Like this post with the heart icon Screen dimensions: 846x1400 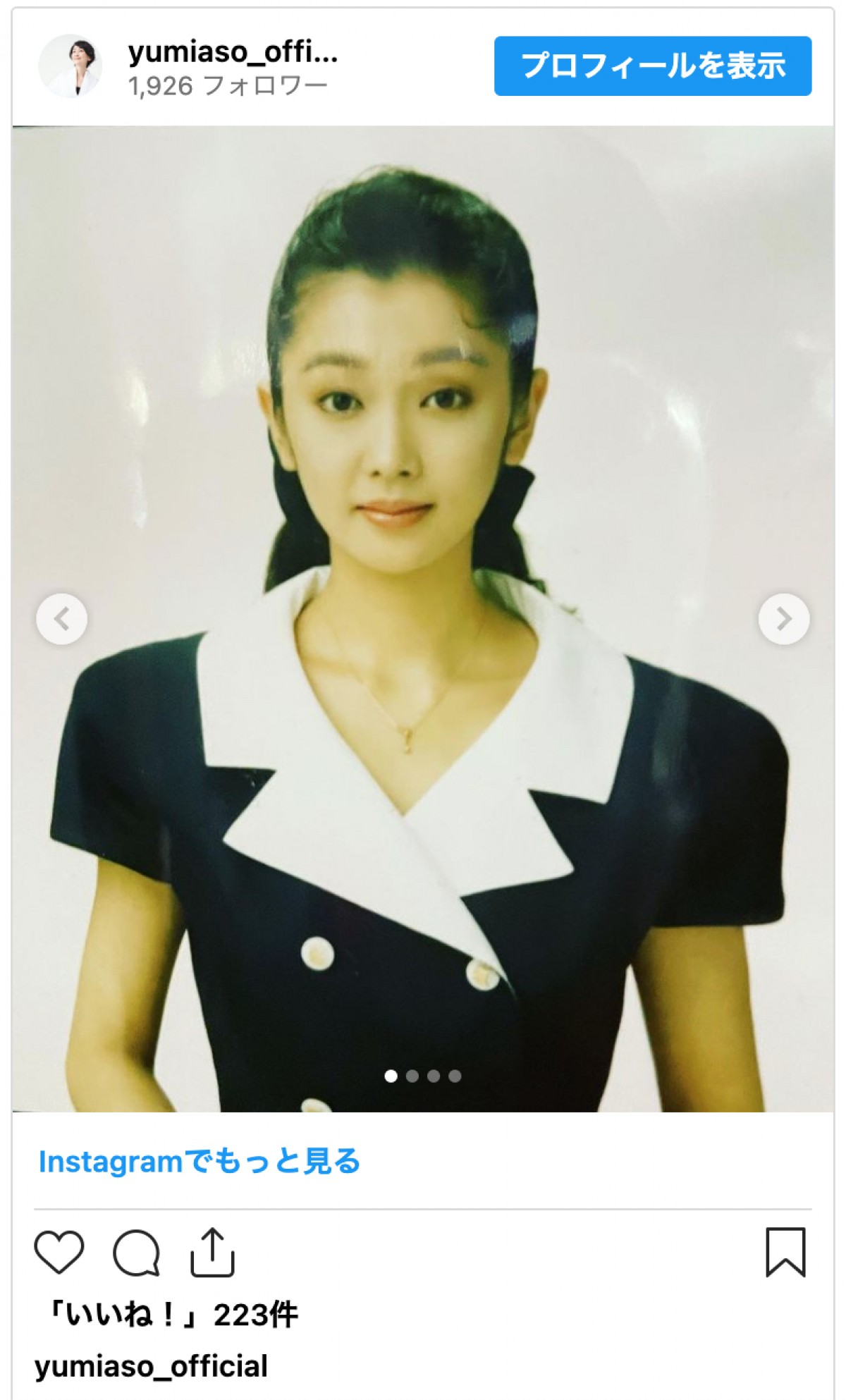pyautogui.click(x=59, y=1252)
